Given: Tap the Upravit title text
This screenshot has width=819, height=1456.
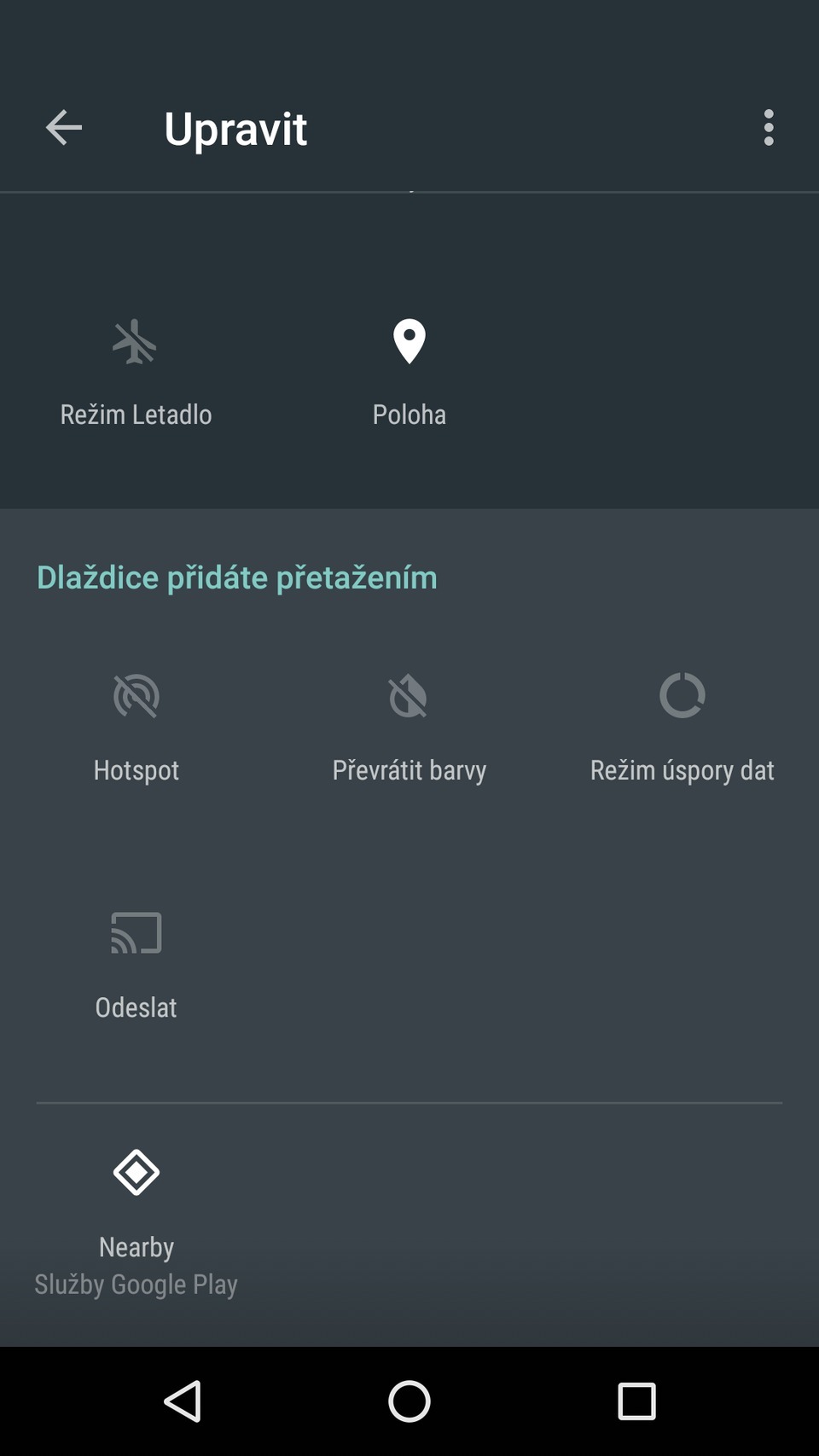Looking at the screenshot, I should (x=236, y=130).
